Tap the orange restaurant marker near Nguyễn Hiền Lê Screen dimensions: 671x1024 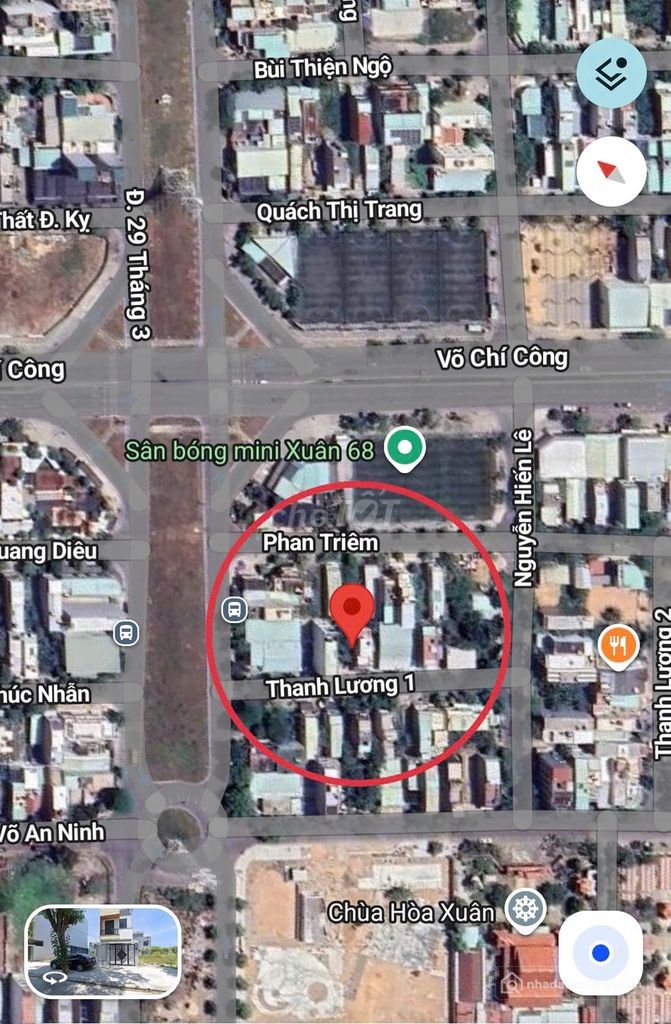point(619,647)
